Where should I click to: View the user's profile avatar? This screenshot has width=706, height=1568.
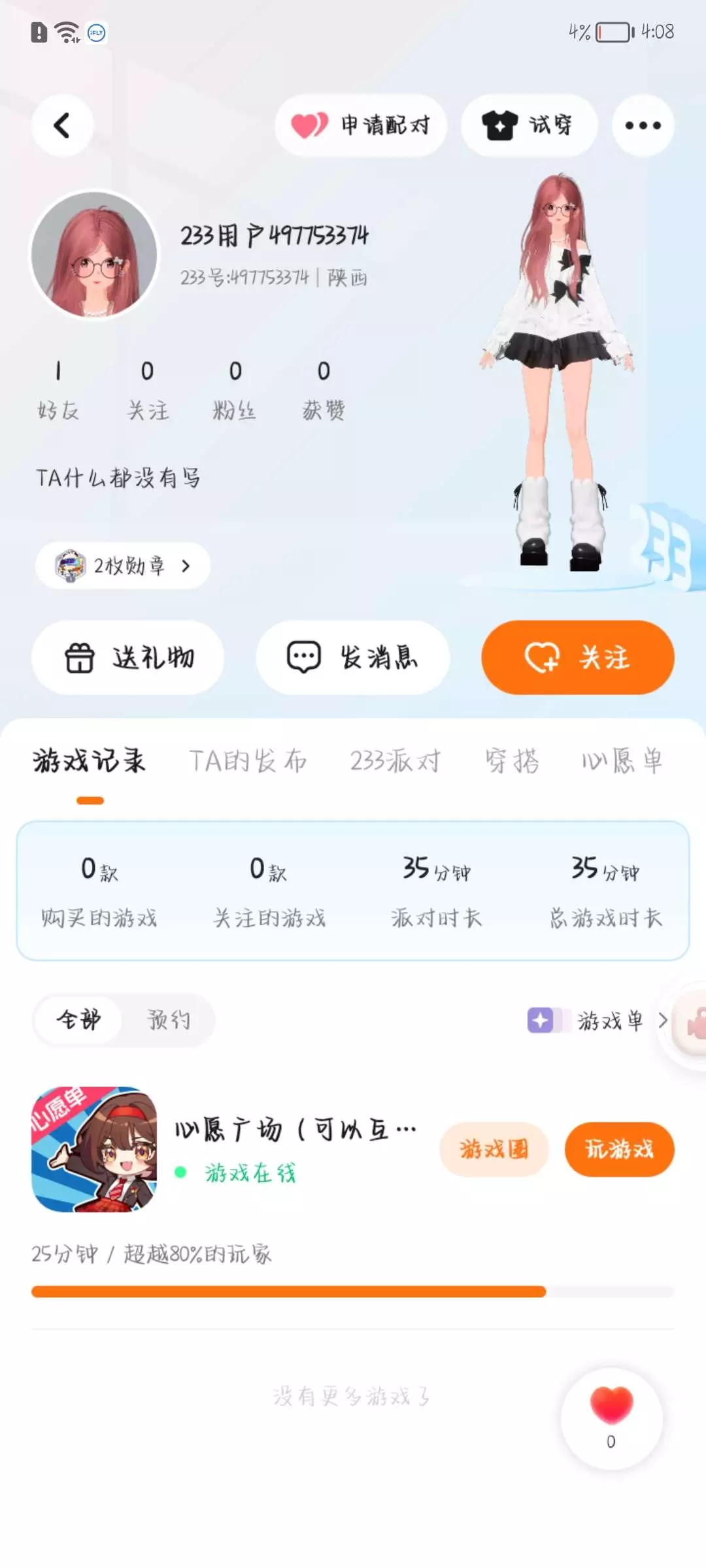[95, 255]
